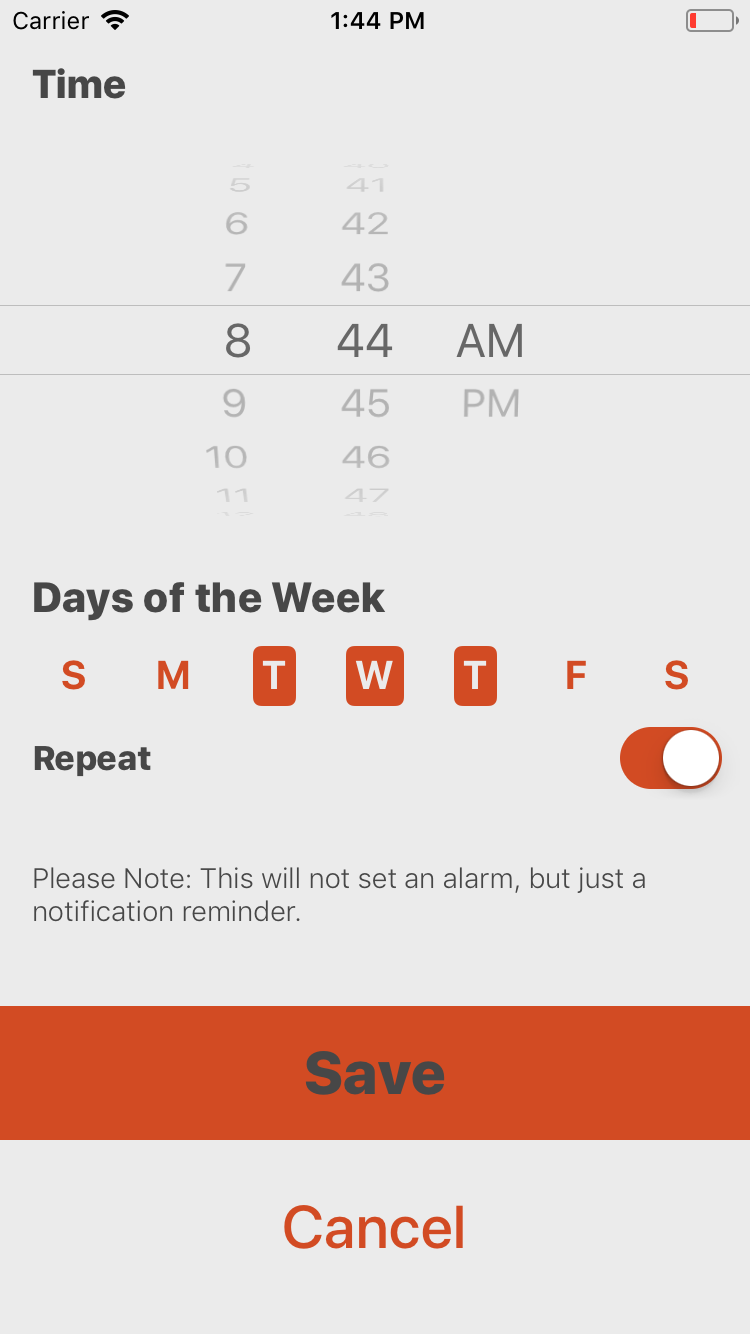
Task: Choose minute 43 in the time picker
Action: click(x=365, y=277)
